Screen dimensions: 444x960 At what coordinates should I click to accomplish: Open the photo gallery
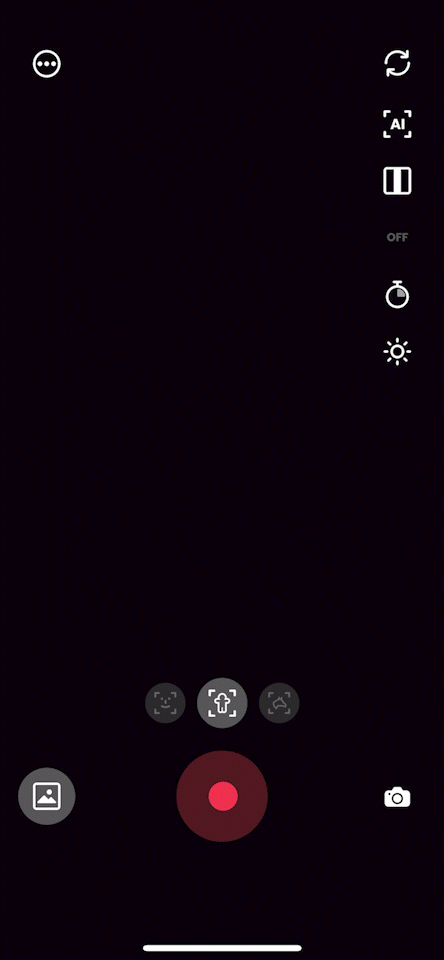47,796
